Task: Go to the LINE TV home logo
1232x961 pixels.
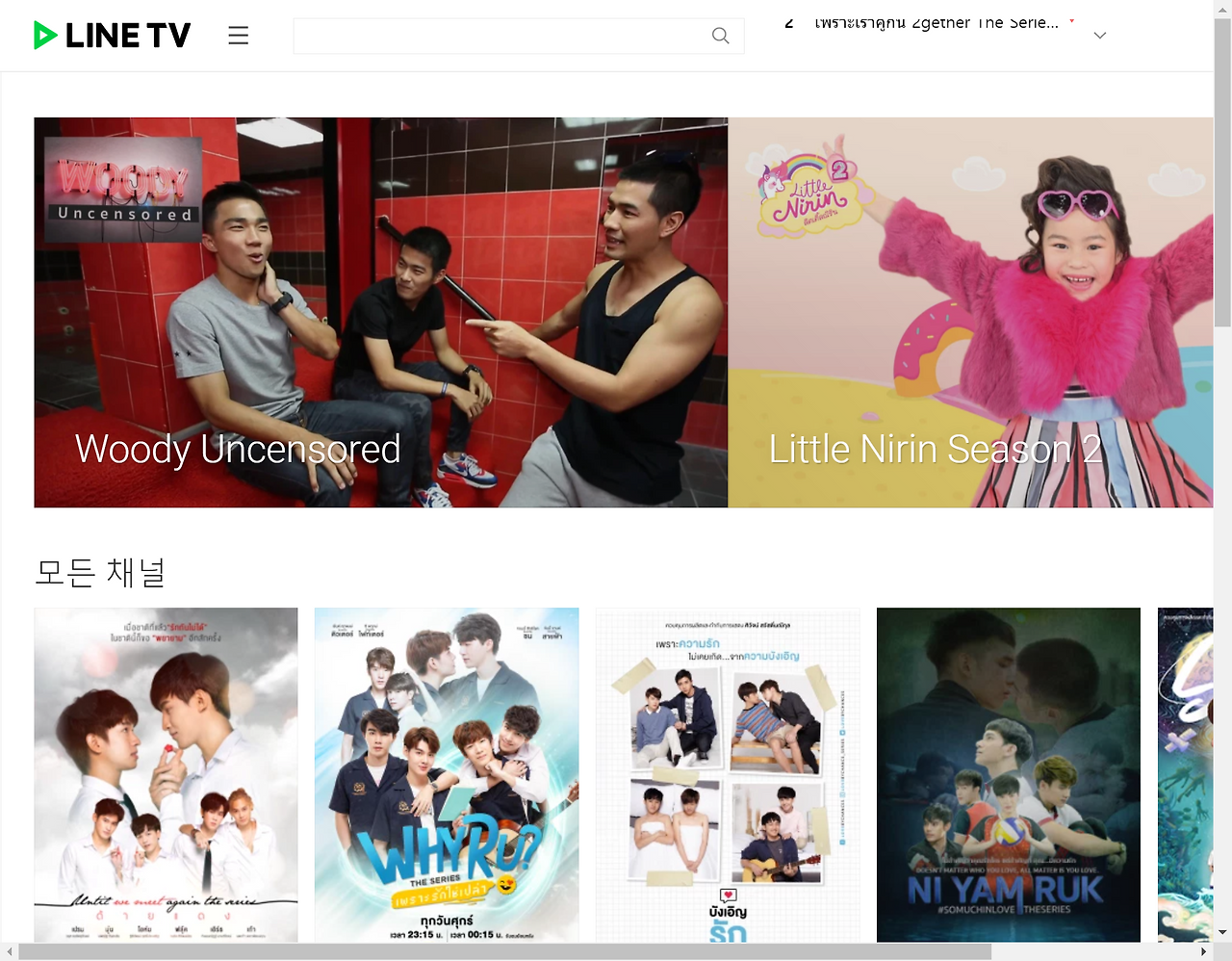Action: [x=112, y=36]
